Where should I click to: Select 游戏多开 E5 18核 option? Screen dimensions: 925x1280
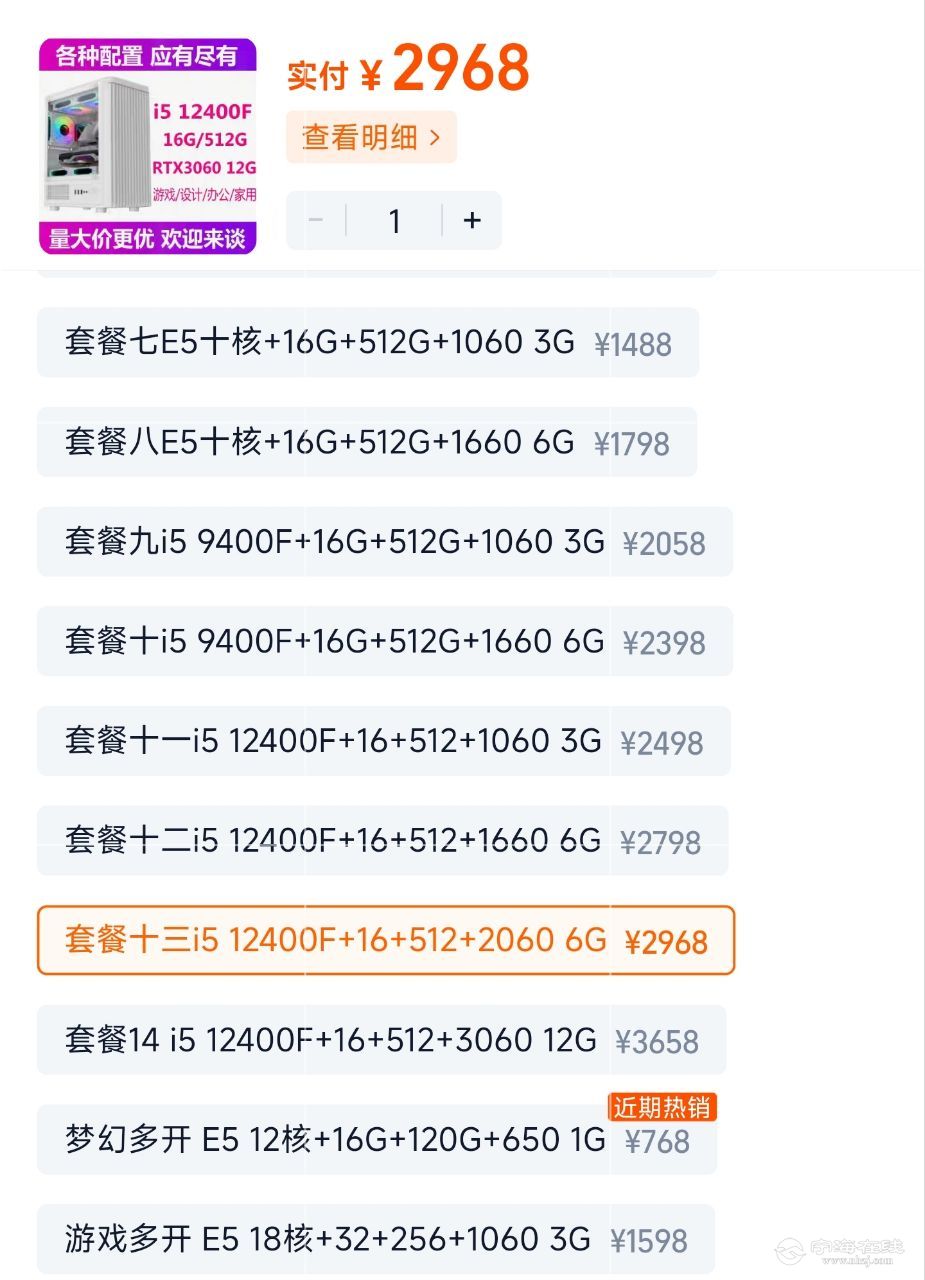(x=375, y=1240)
